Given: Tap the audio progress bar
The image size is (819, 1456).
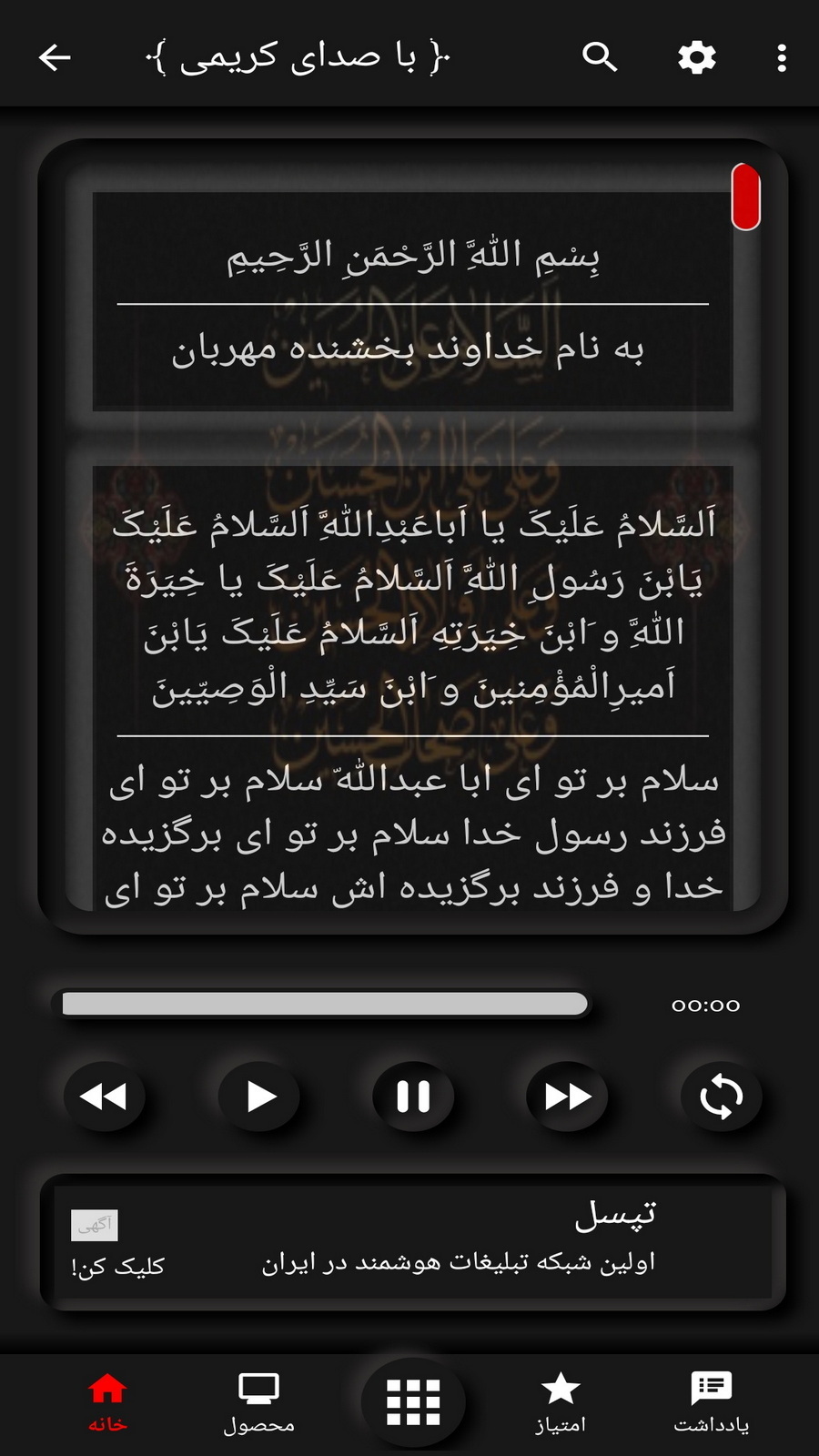Looking at the screenshot, I should point(325,1005).
